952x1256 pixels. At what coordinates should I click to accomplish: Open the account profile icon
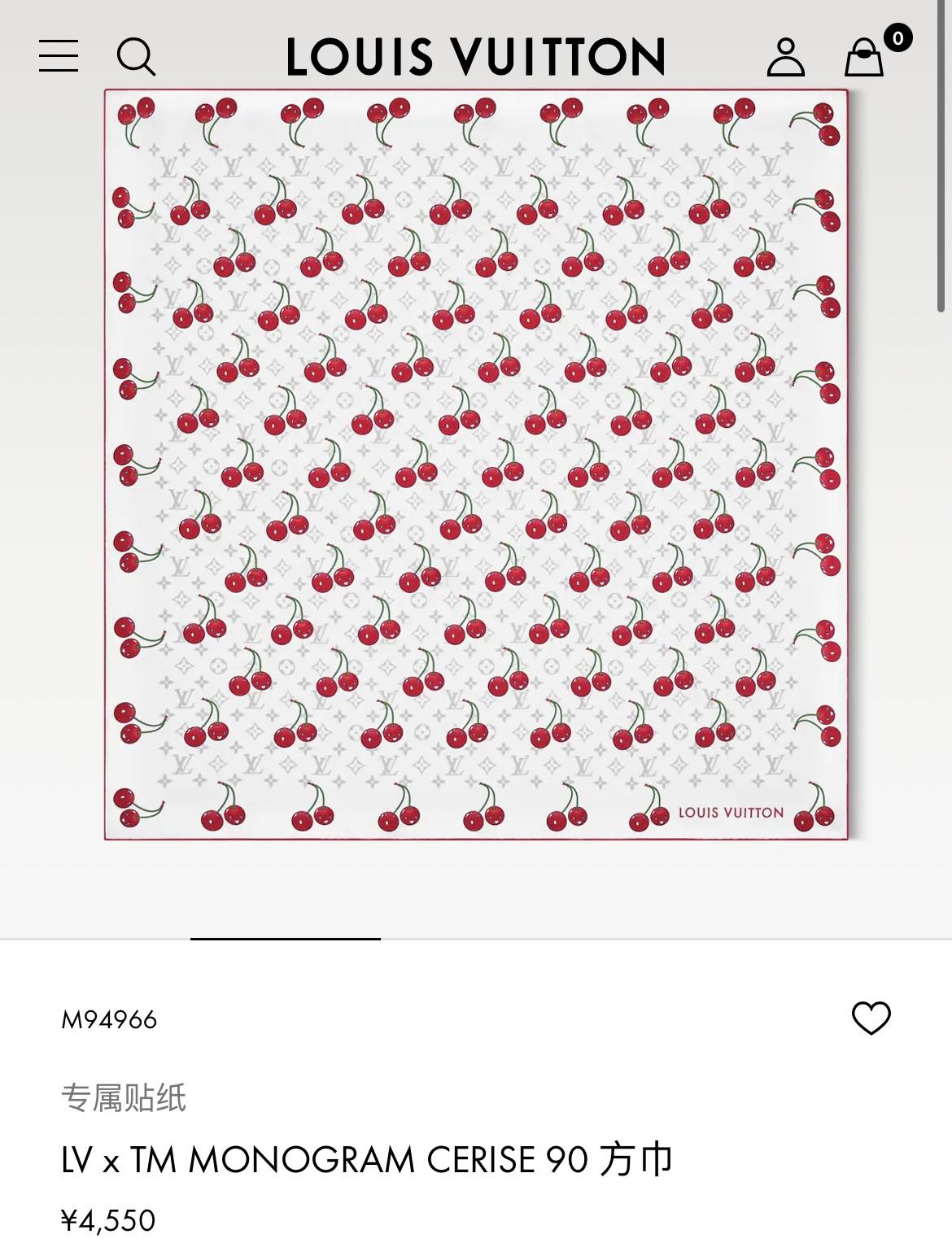pyautogui.click(x=785, y=57)
